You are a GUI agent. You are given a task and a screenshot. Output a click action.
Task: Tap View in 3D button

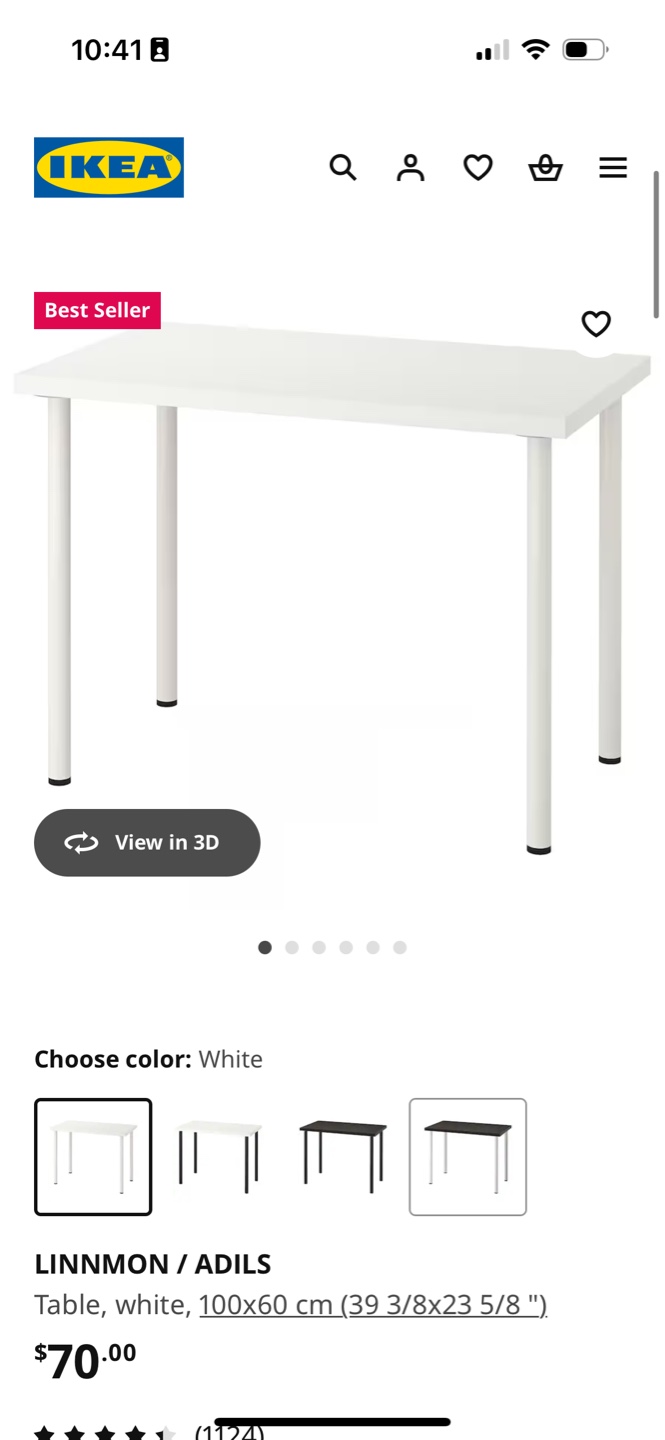147,842
